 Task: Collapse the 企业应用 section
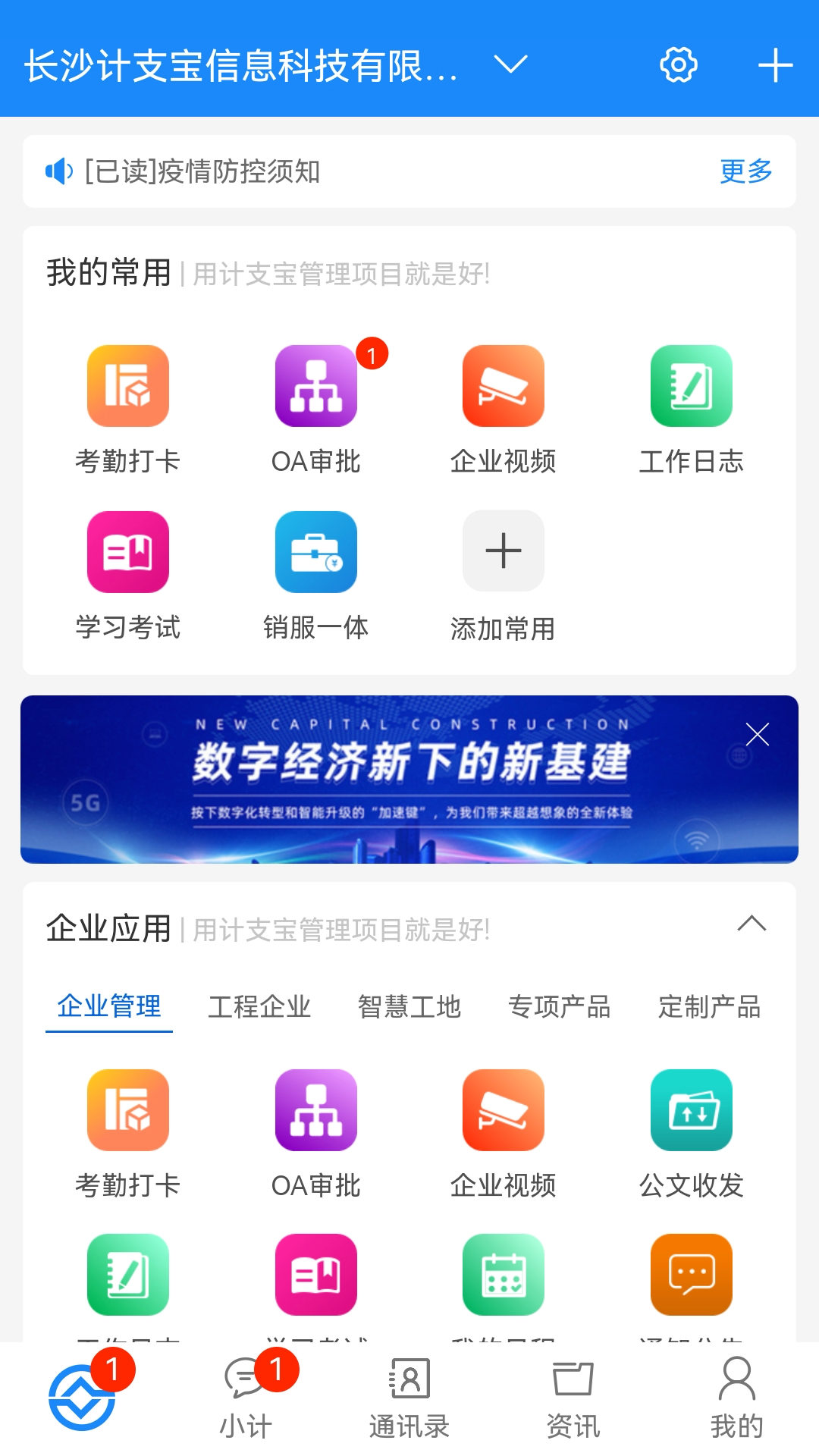752,924
